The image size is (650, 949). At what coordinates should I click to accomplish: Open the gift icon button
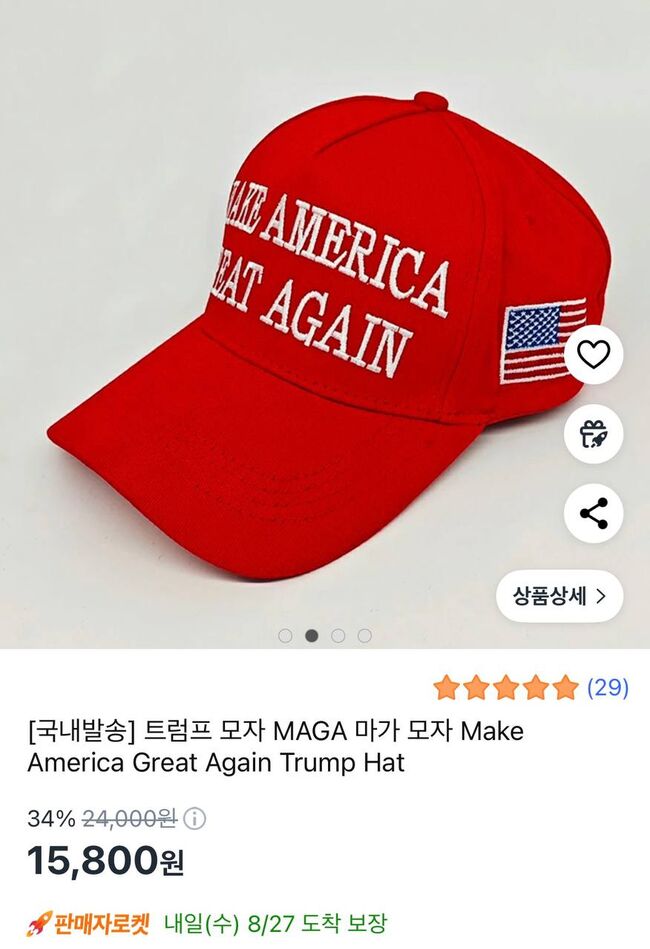tap(594, 434)
